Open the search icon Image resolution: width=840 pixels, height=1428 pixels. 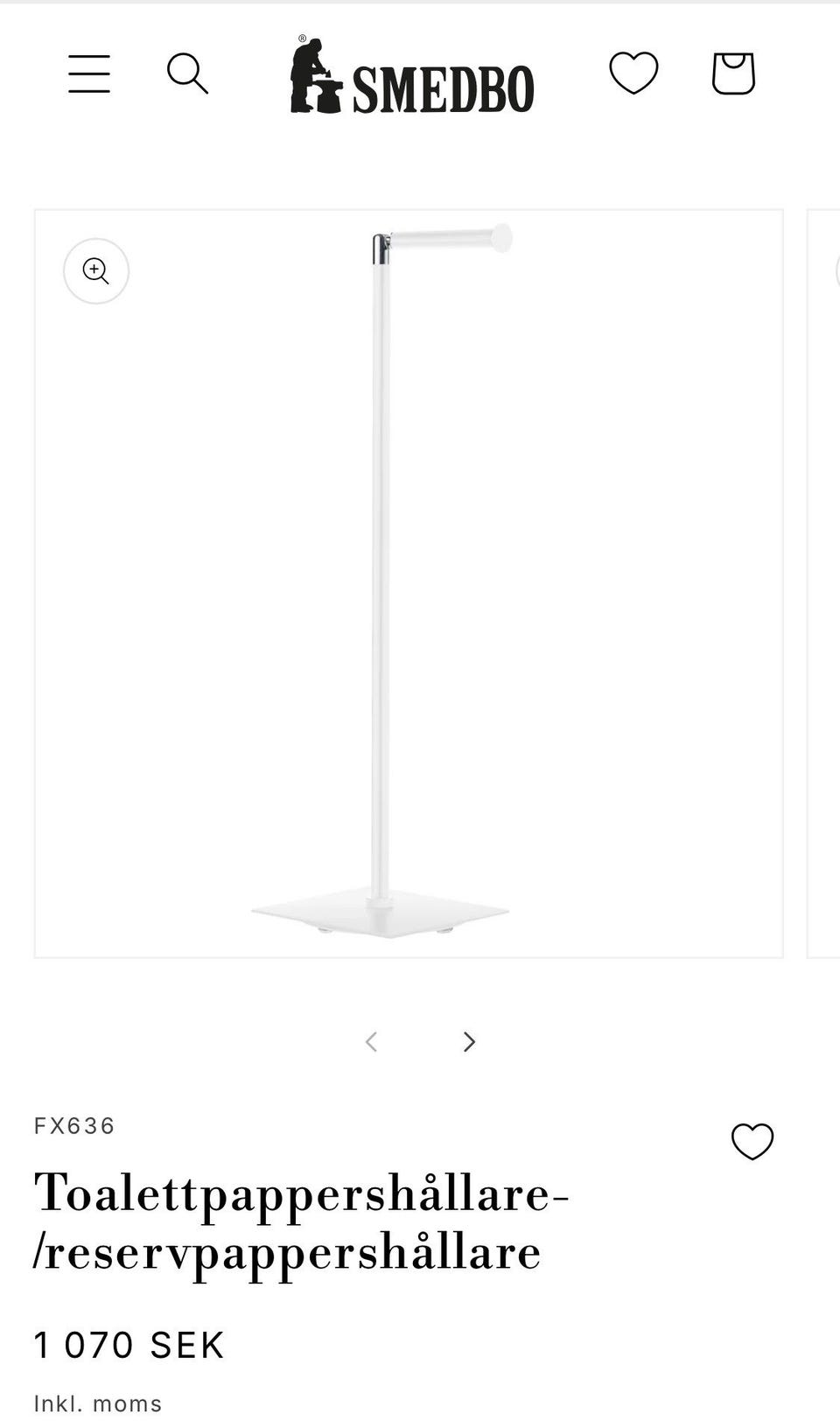(x=187, y=73)
